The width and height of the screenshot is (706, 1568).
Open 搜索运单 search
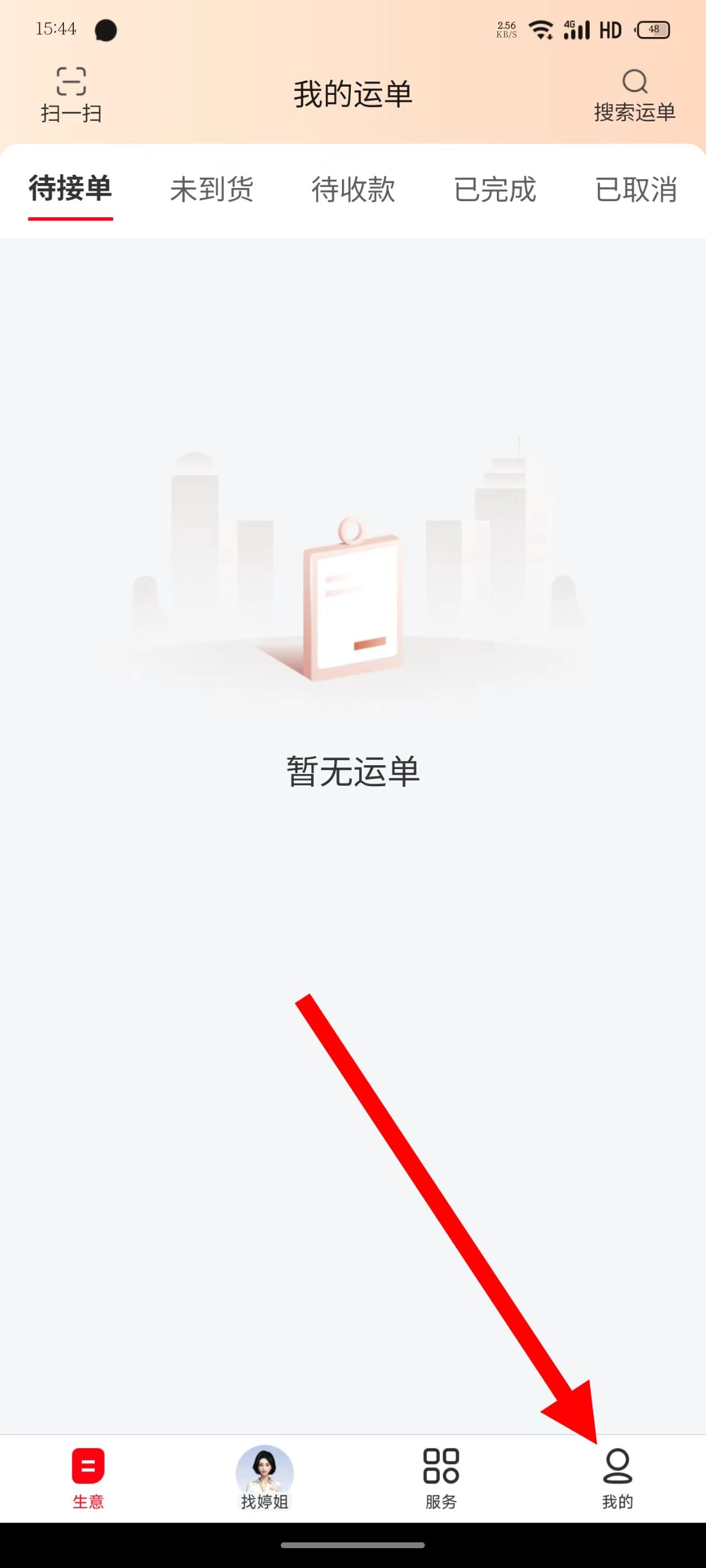coord(634,95)
